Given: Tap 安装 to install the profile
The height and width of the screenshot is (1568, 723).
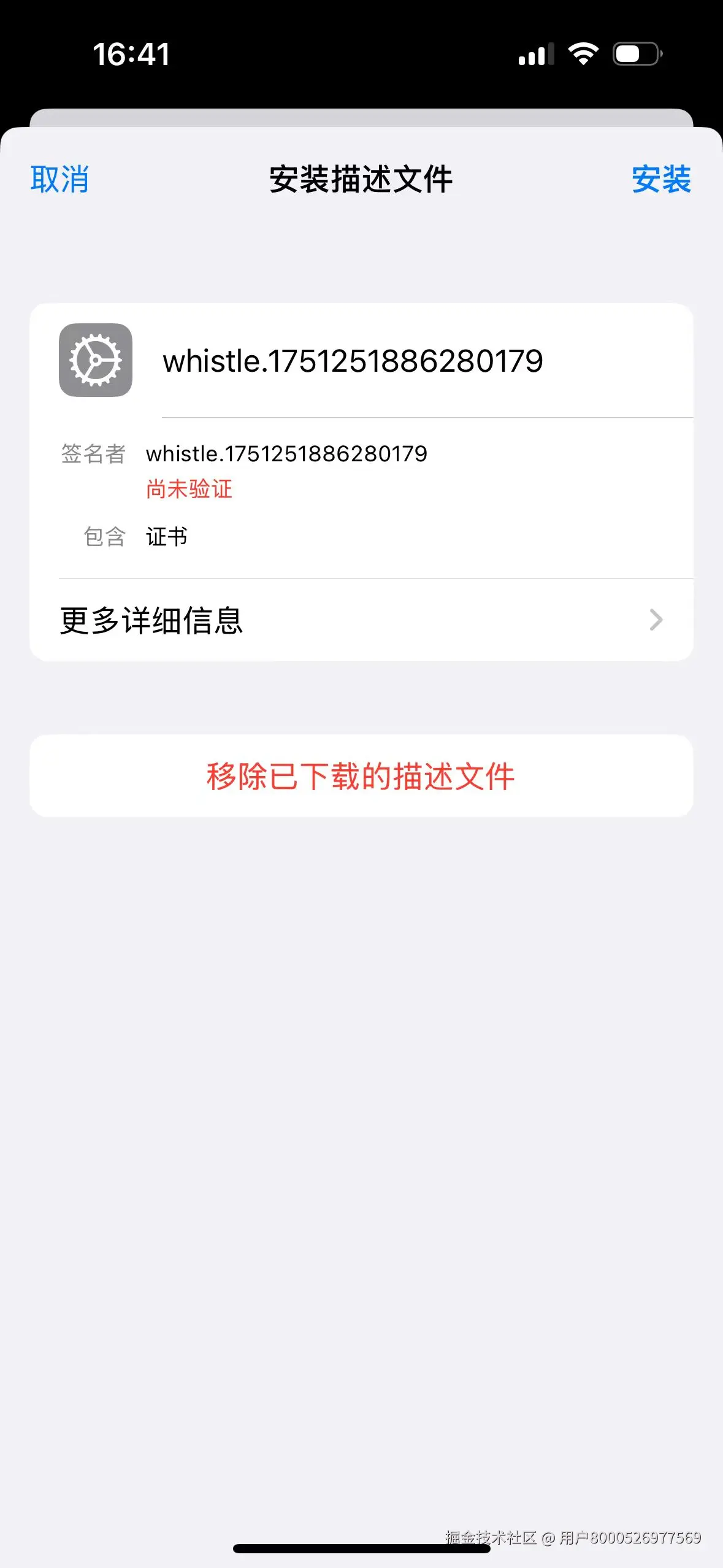Looking at the screenshot, I should point(661,179).
